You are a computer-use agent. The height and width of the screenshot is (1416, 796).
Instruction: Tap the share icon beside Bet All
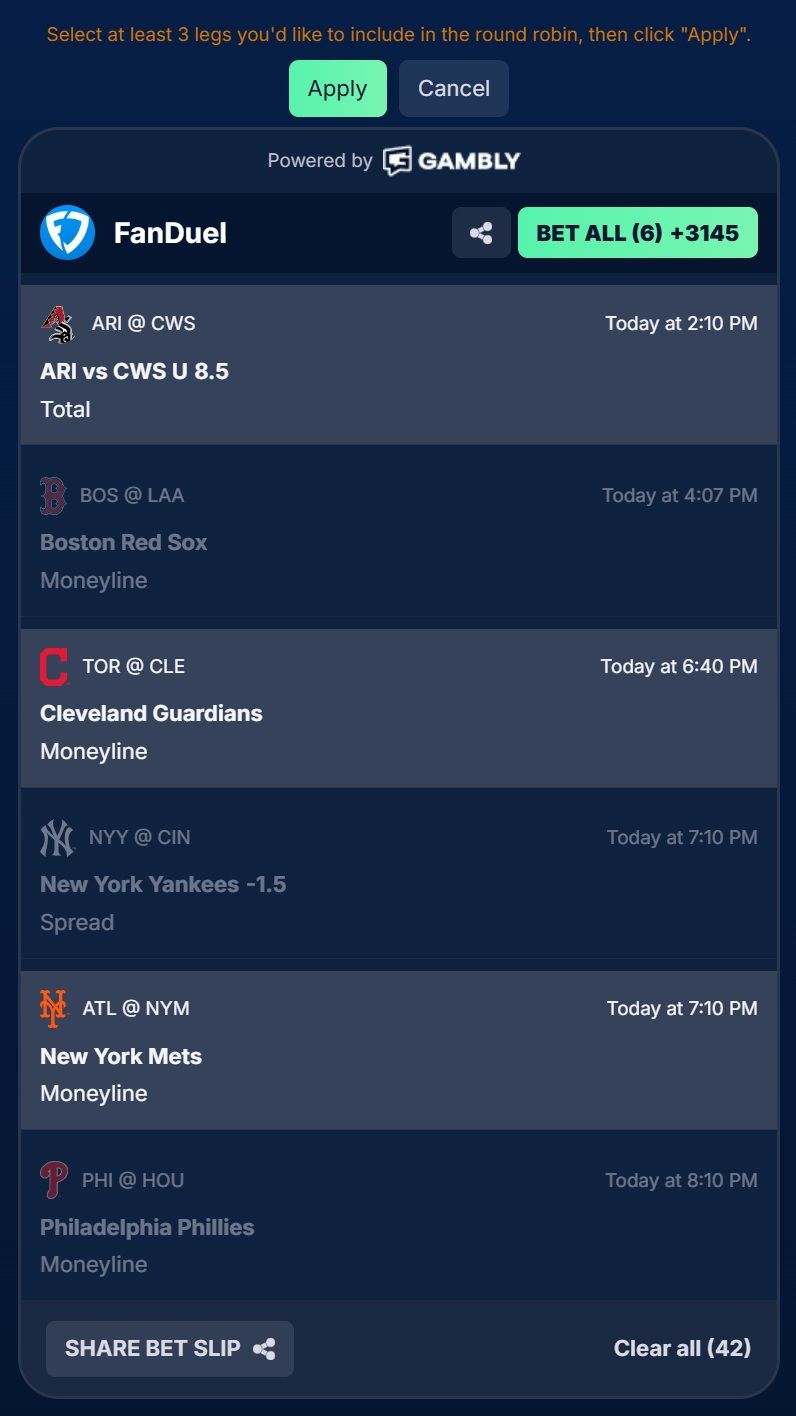click(481, 233)
